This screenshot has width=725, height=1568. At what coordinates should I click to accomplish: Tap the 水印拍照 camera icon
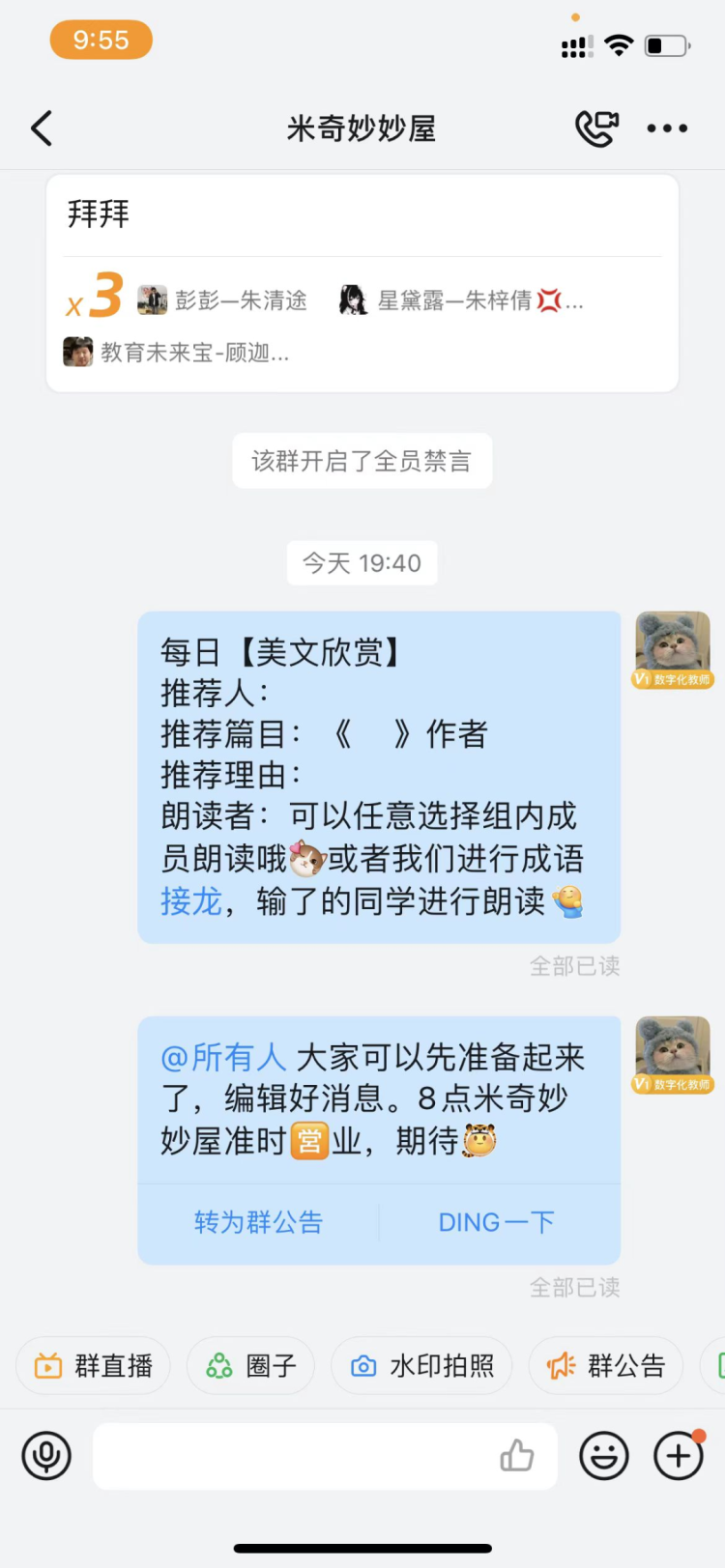point(363,1365)
